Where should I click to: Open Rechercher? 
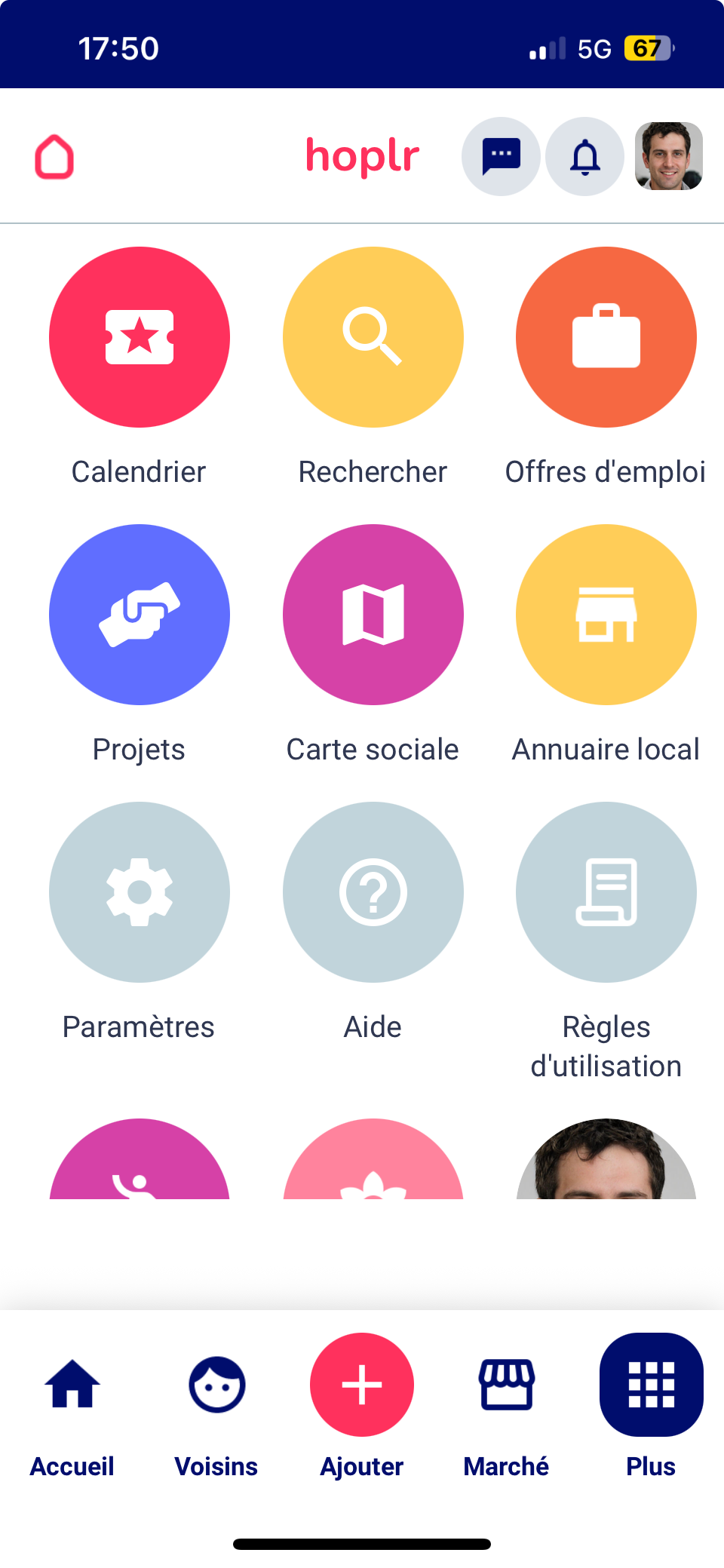coord(373,337)
